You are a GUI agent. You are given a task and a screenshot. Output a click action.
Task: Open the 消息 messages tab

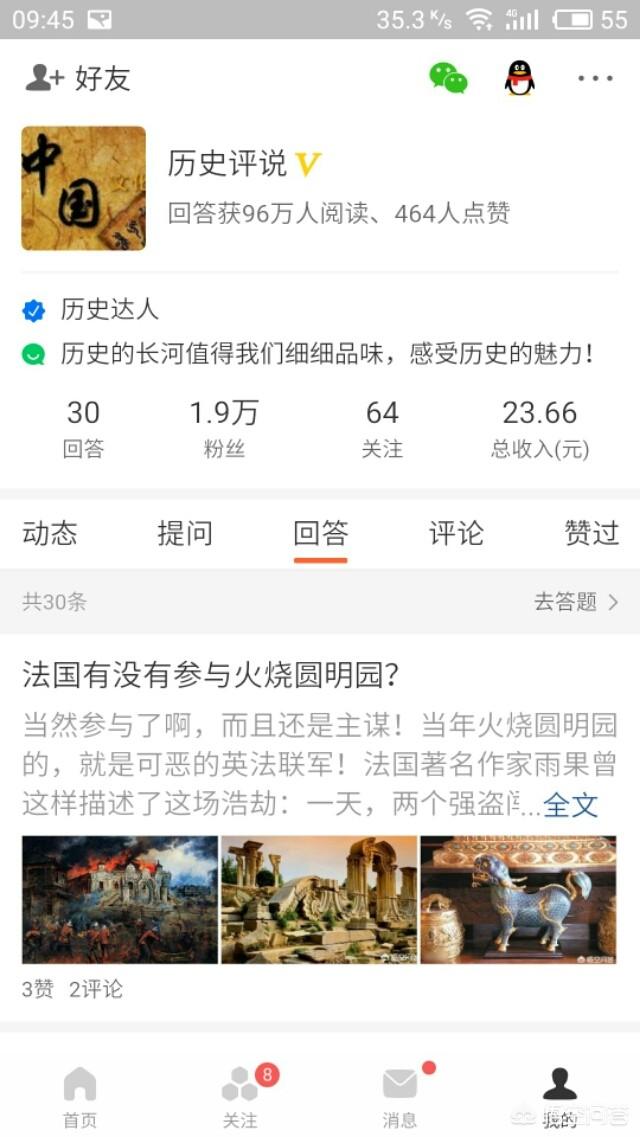pyautogui.click(x=400, y=1096)
